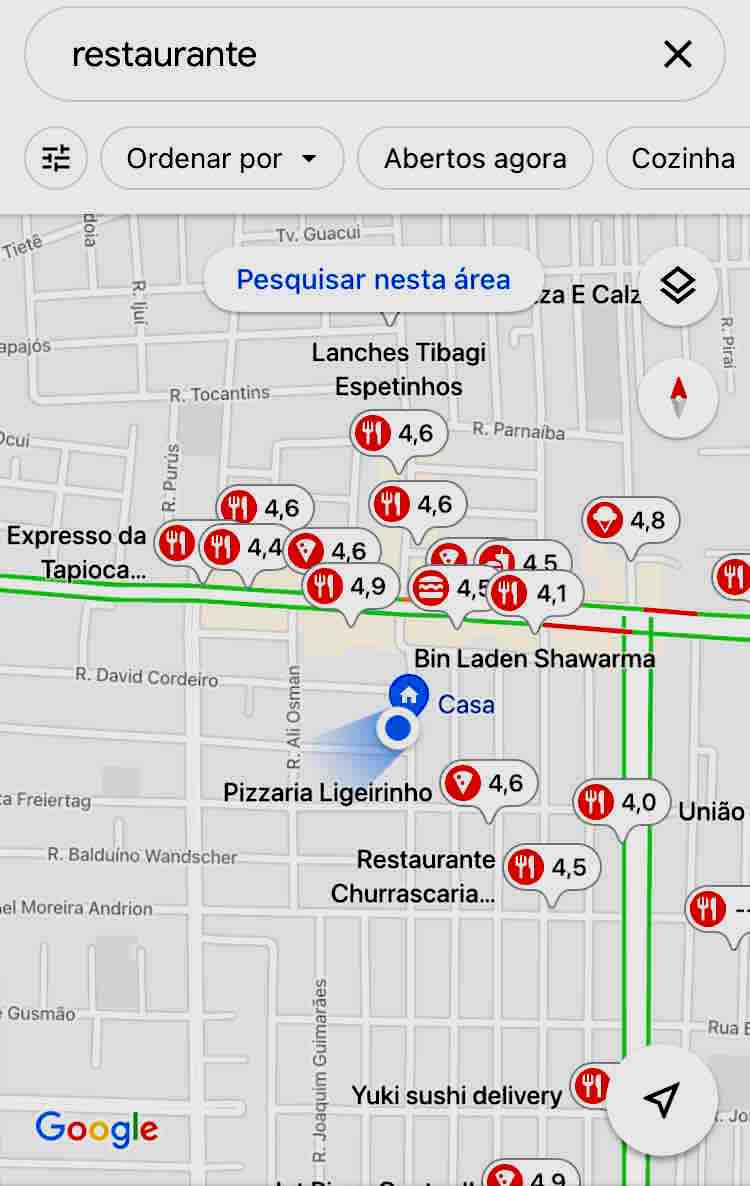This screenshot has width=750, height=1186.
Task: Tap Pesquisar nesta área button
Action: click(x=373, y=279)
